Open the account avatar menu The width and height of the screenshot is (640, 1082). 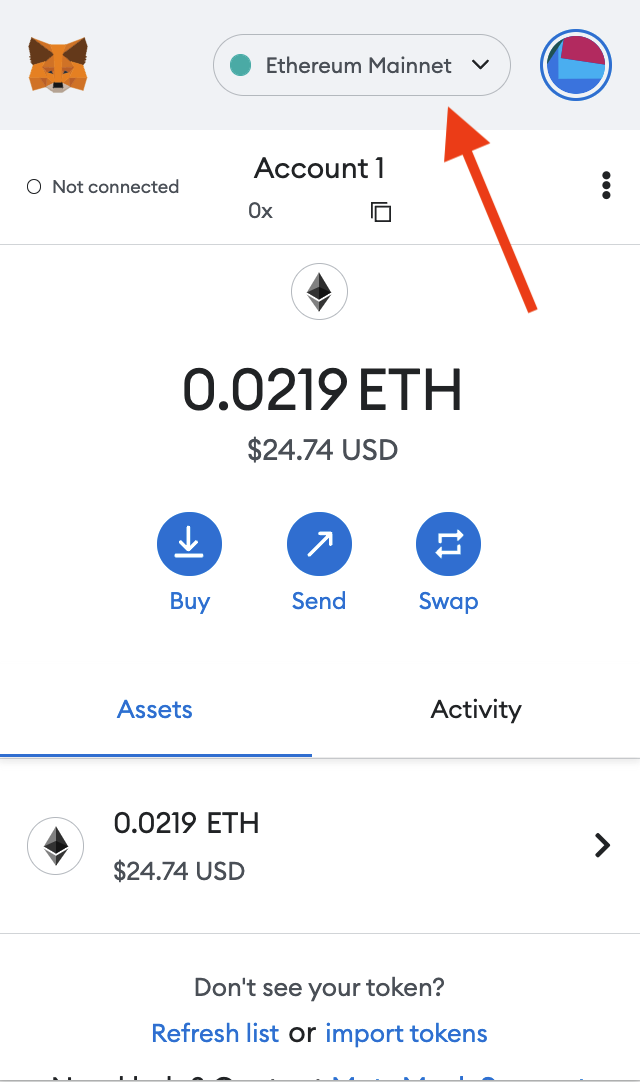click(x=576, y=66)
